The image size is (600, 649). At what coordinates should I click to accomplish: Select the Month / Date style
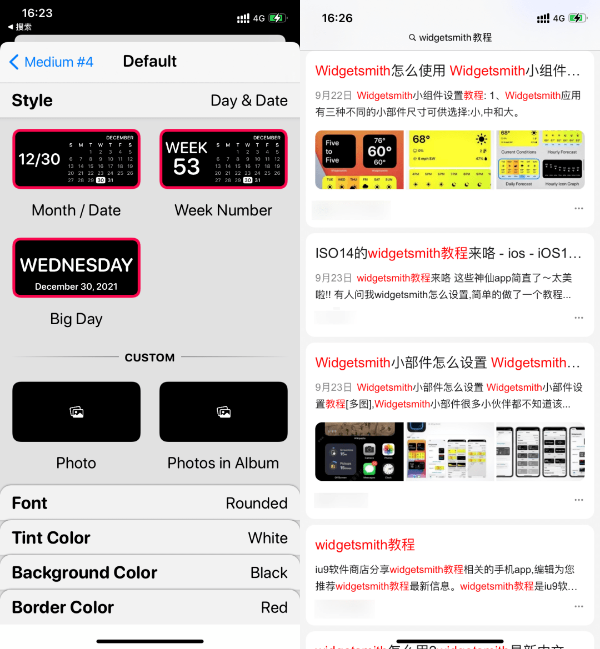(76, 159)
